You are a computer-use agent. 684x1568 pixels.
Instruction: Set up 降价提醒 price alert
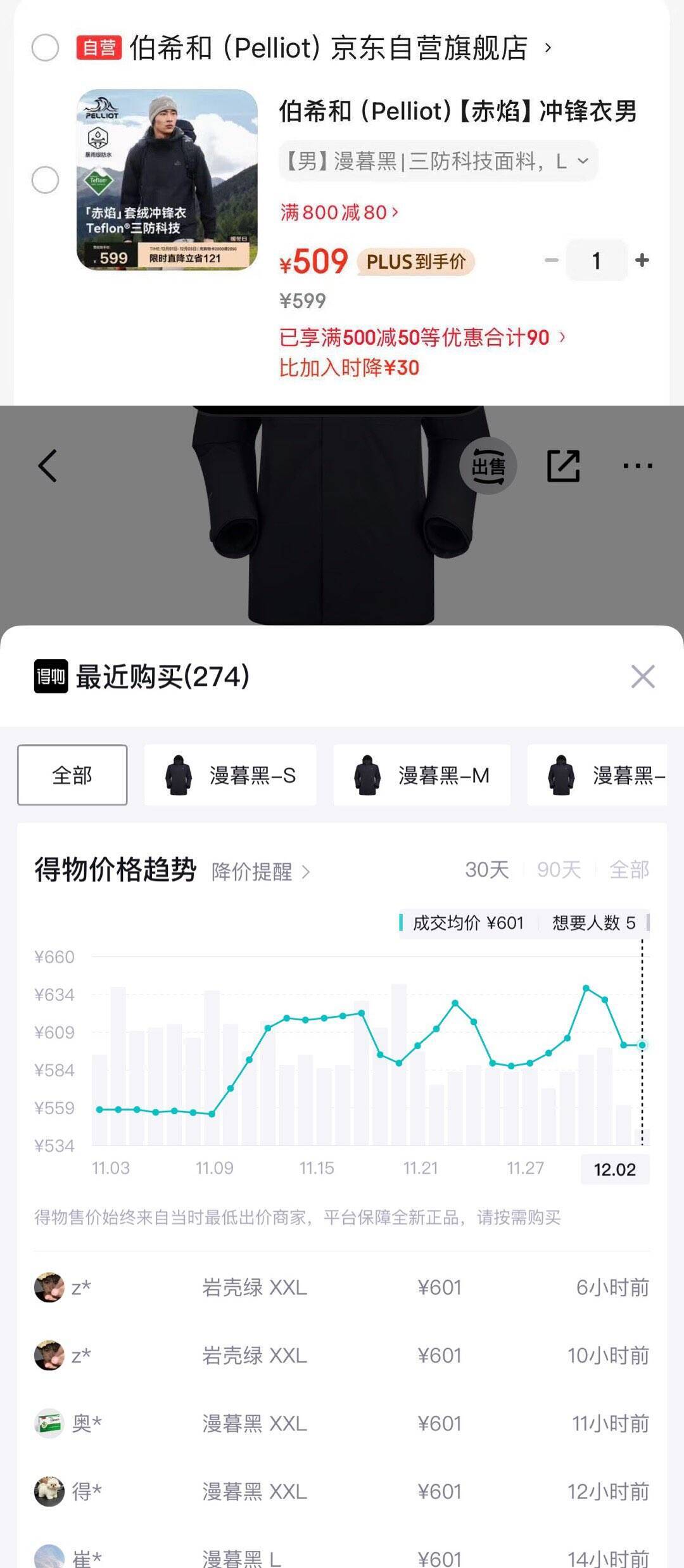pos(260,871)
